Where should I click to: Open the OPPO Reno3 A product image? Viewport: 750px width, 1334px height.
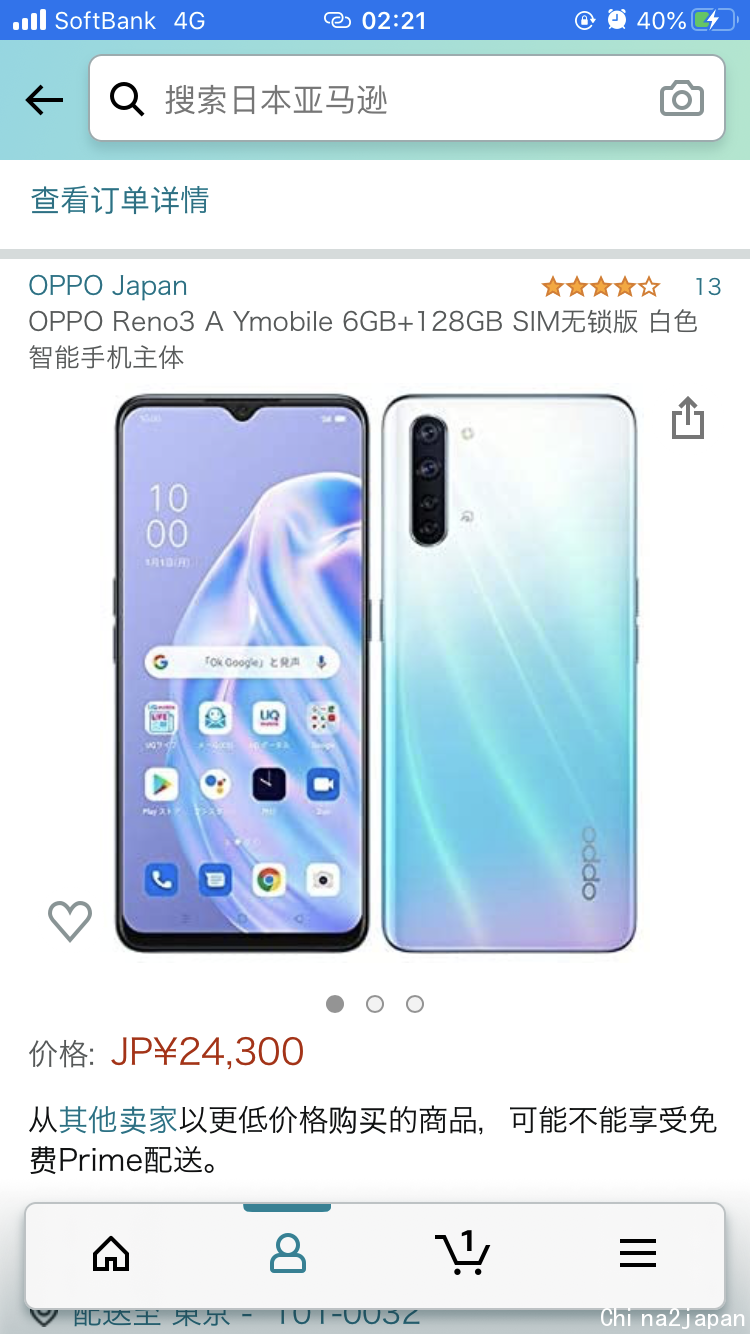tap(375, 672)
